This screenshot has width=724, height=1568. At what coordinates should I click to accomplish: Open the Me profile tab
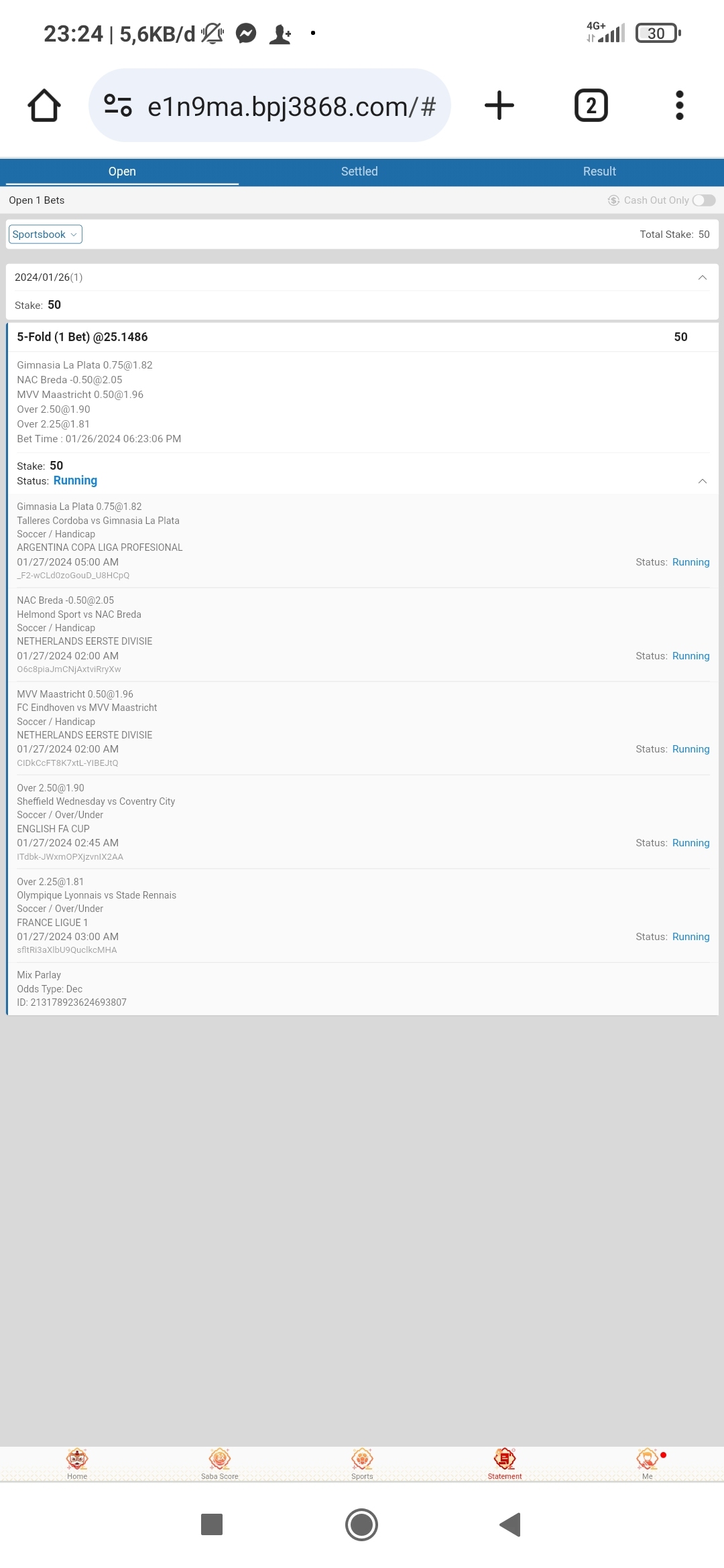(x=647, y=1463)
